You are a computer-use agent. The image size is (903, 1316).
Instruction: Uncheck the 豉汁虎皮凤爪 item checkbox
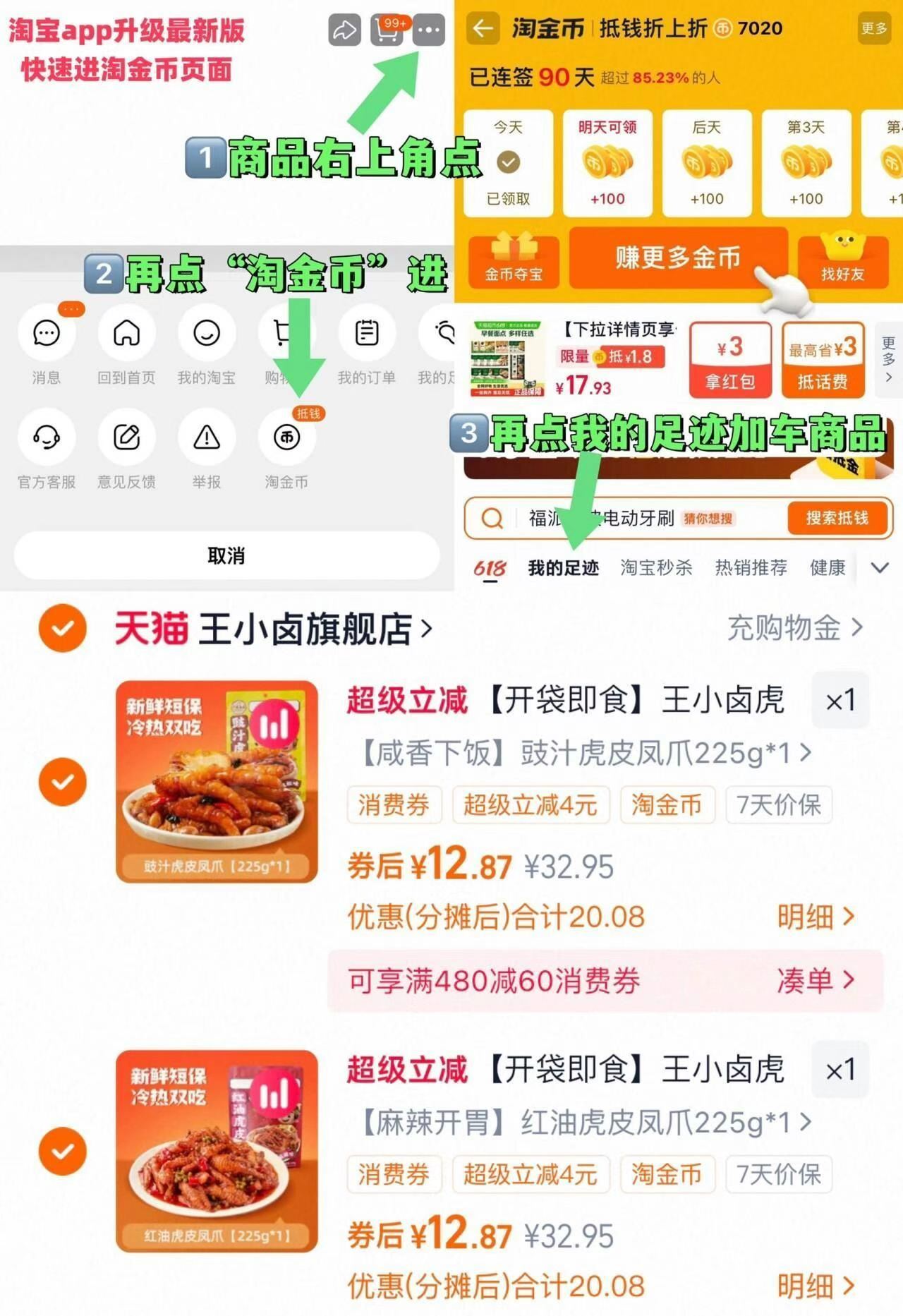[61, 782]
